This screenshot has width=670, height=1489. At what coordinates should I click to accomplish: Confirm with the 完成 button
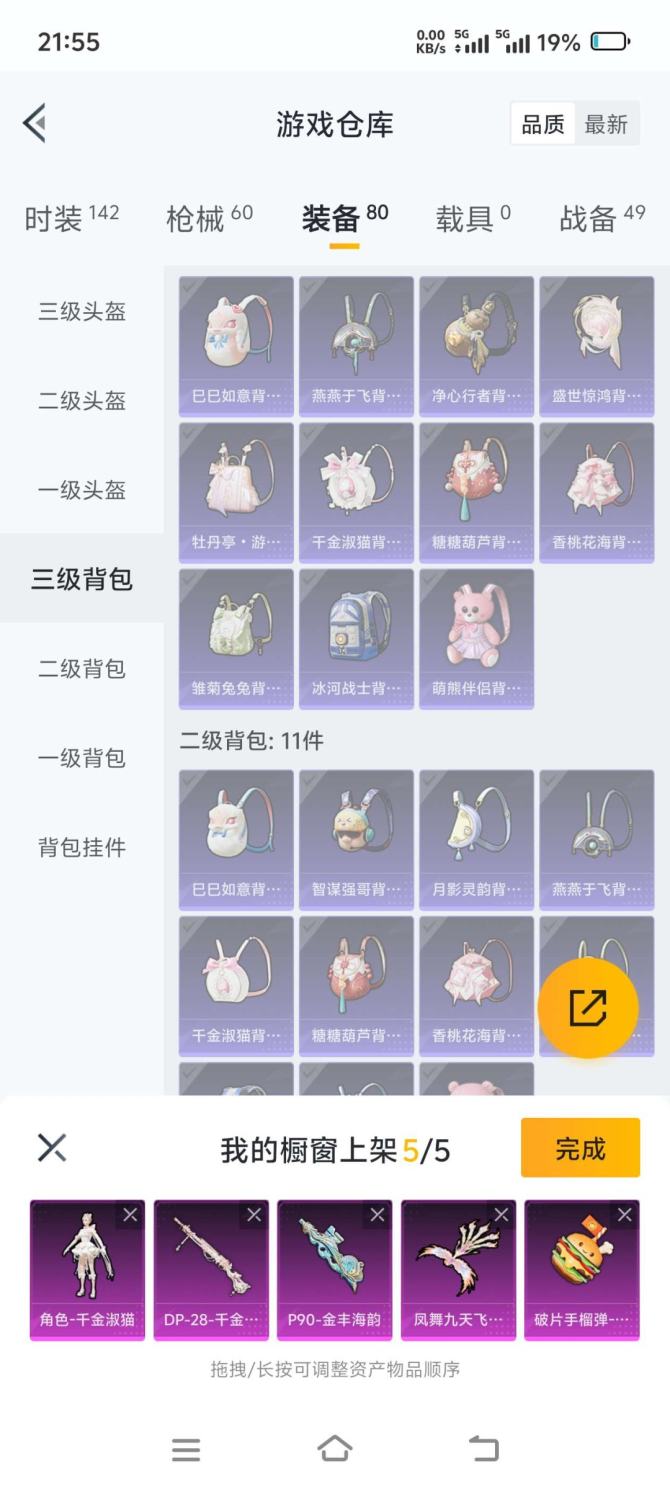(580, 1148)
